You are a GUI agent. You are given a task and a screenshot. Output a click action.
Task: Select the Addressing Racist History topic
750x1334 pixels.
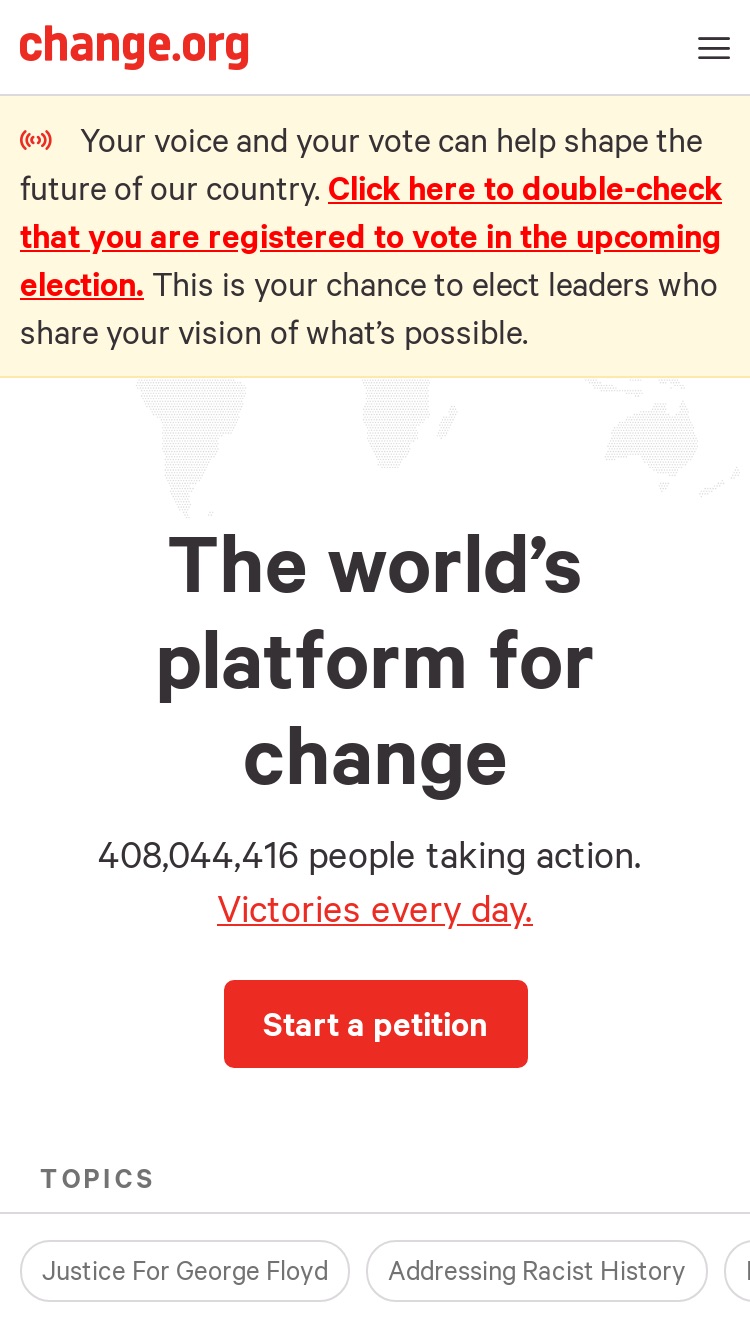pyautogui.click(x=537, y=1271)
